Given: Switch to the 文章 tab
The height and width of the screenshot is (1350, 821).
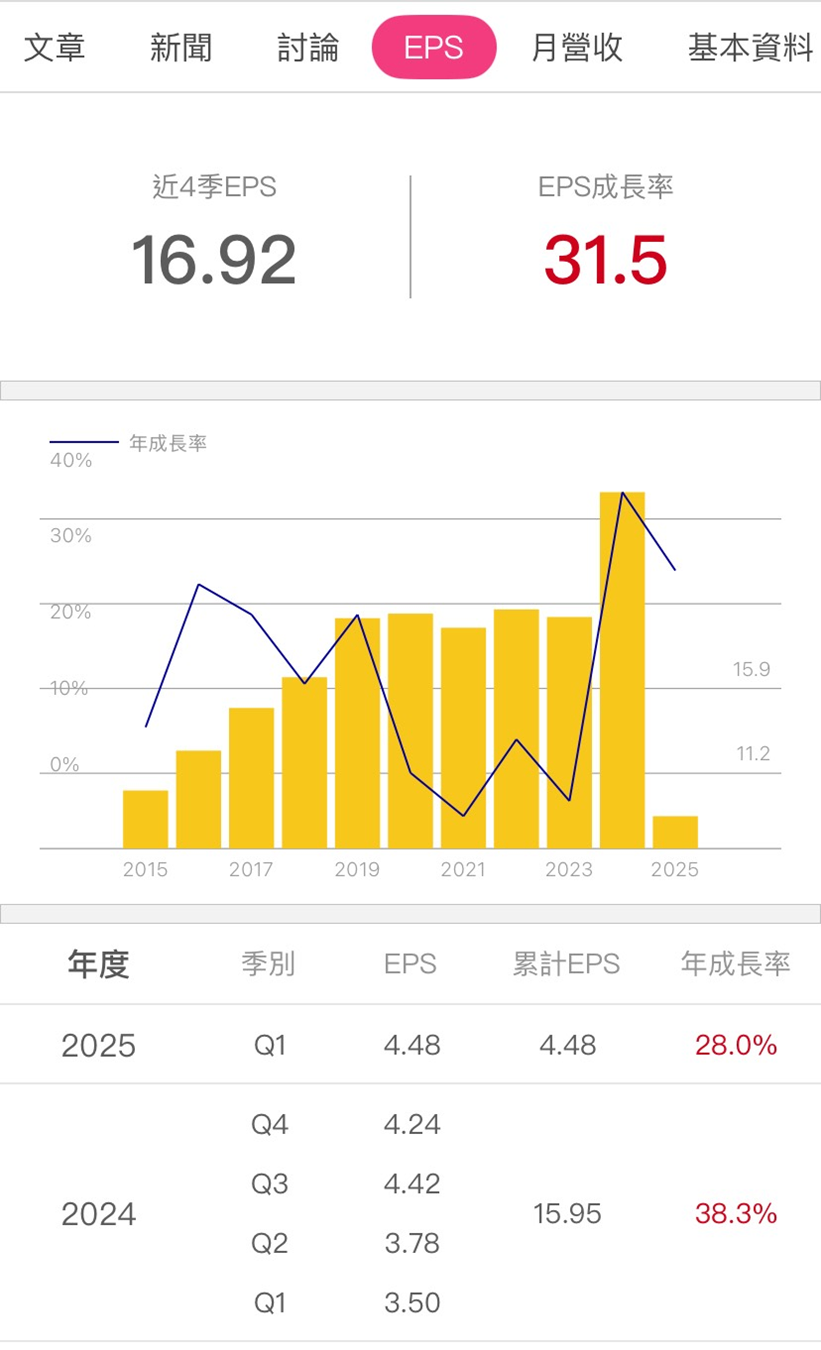Looking at the screenshot, I should tap(56, 46).
